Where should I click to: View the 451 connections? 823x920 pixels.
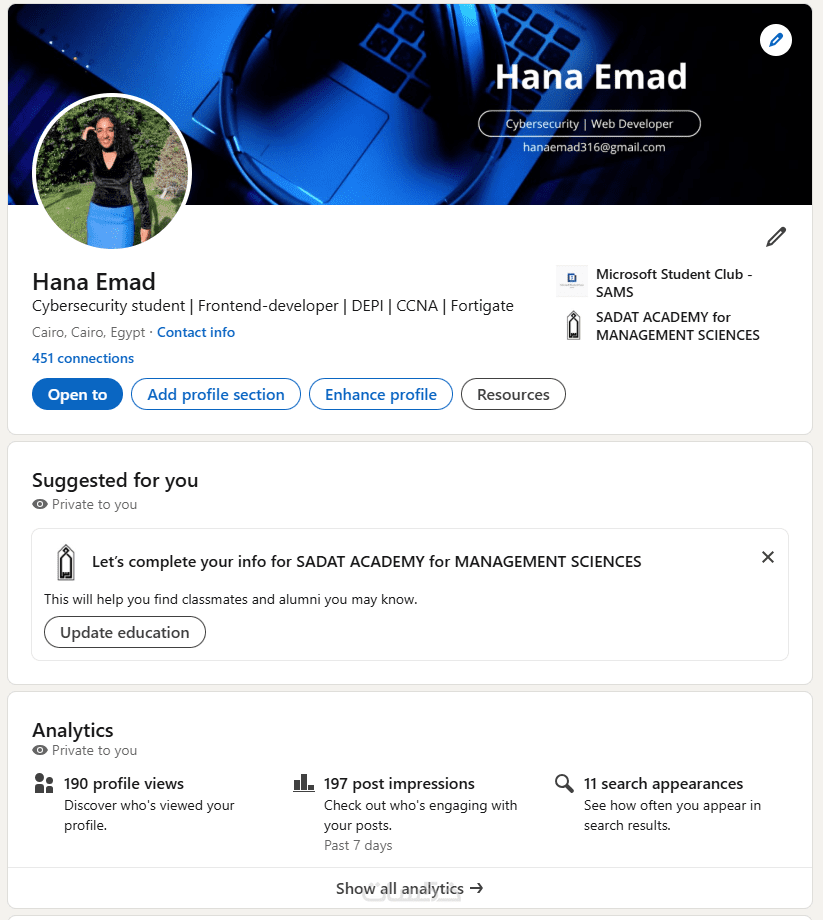point(83,358)
